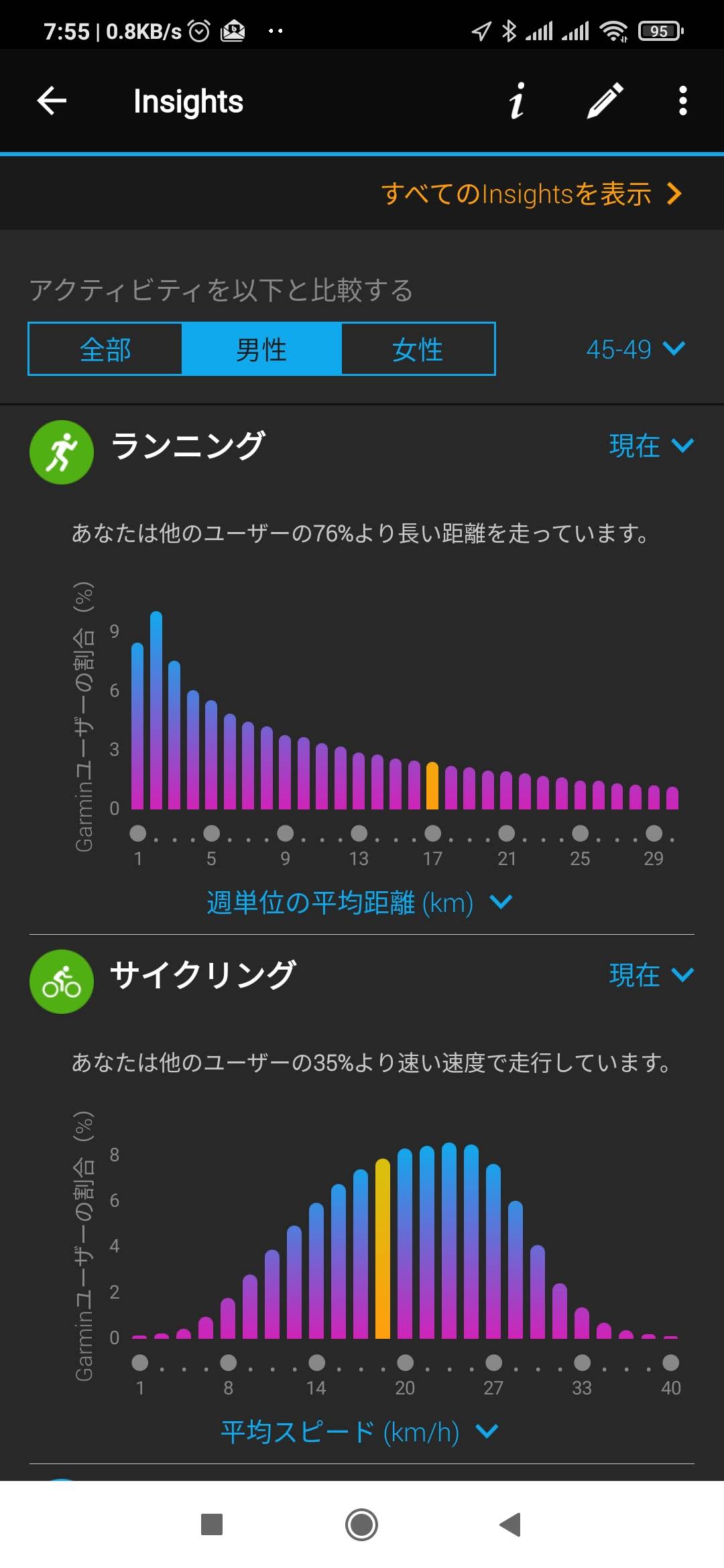The height and width of the screenshot is (1568, 724).
Task: Open the 45-49 age range dropdown
Action: coord(636,349)
